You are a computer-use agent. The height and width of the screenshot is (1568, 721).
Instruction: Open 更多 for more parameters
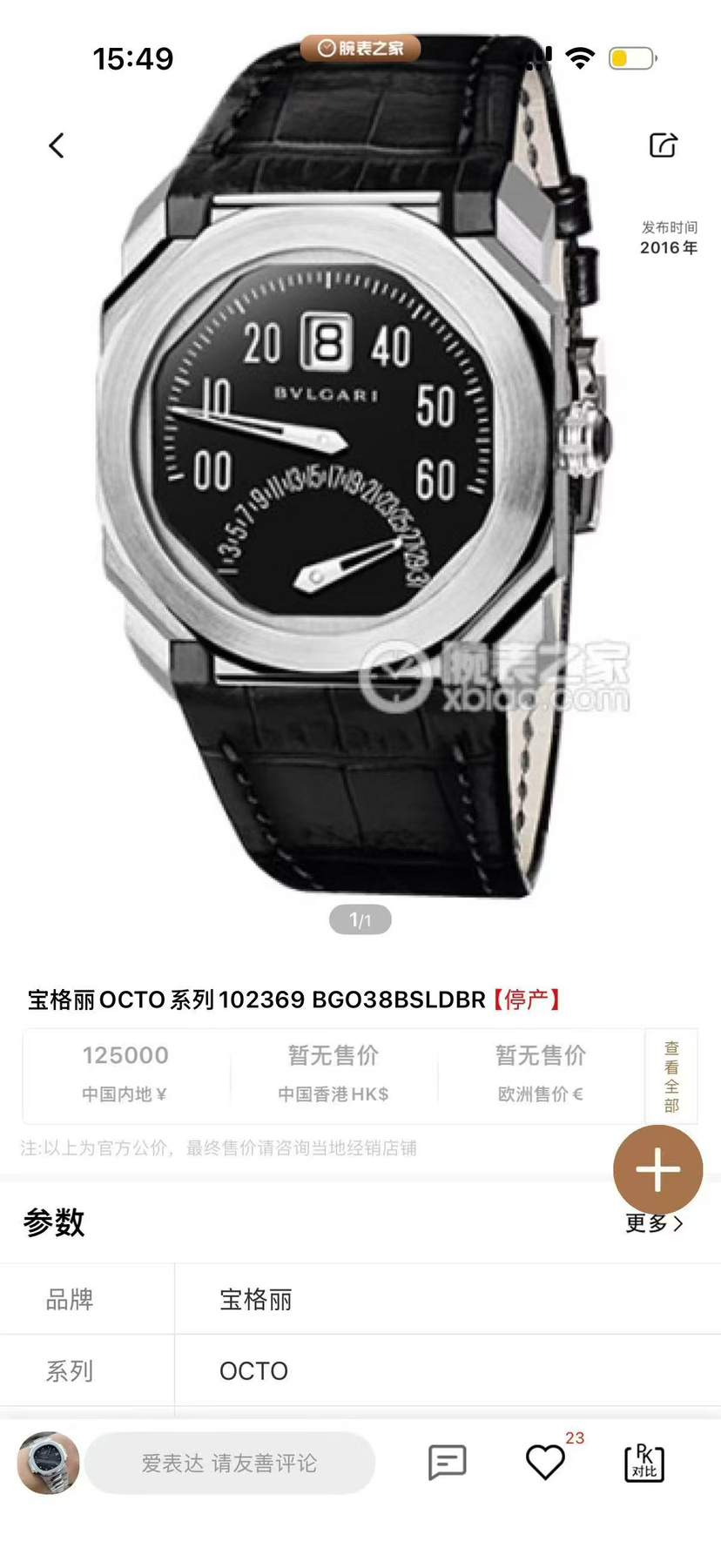(654, 1223)
